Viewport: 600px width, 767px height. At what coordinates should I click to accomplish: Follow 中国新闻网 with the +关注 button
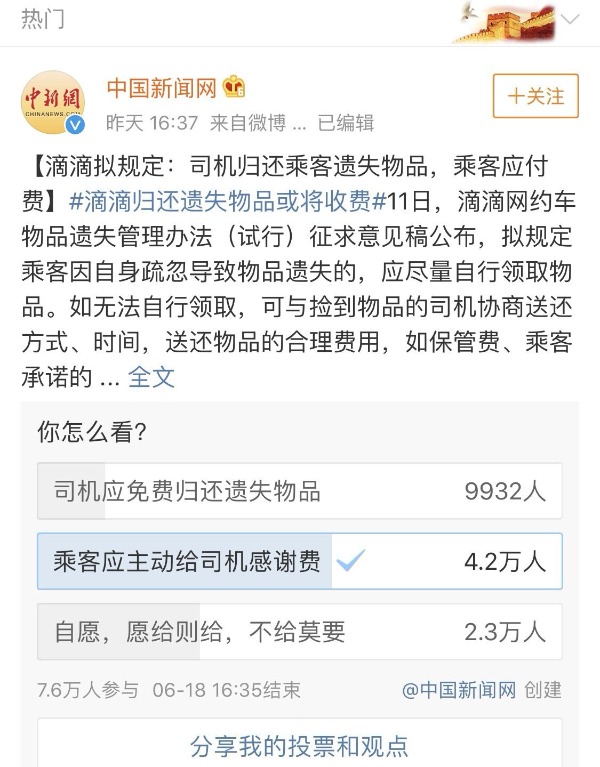(x=535, y=96)
